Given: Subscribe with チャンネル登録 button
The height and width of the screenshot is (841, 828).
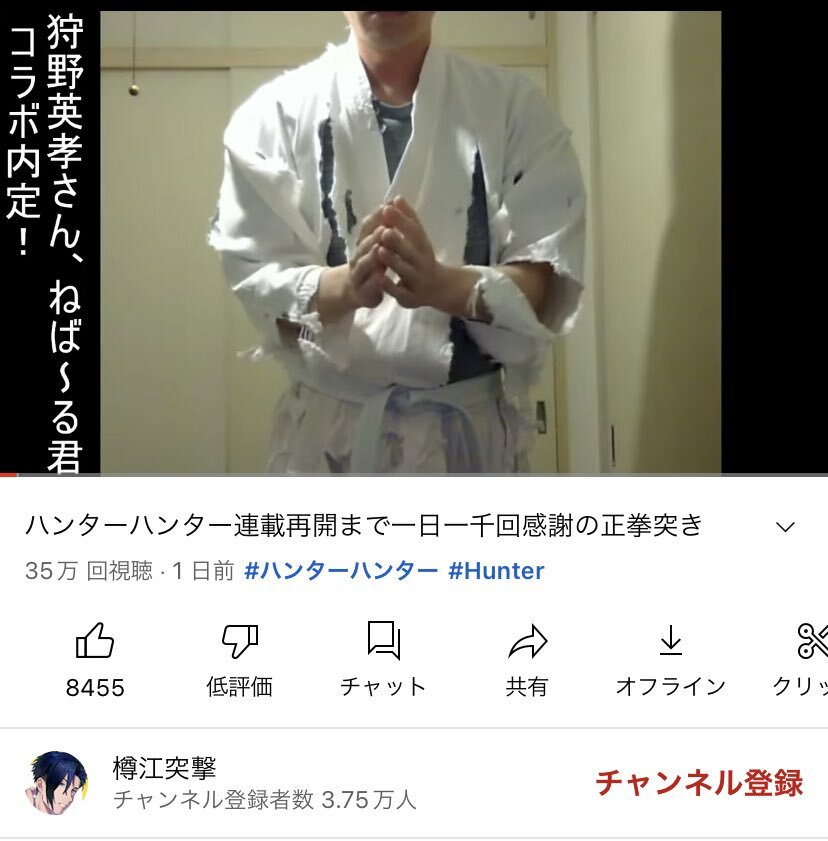Looking at the screenshot, I should click(x=699, y=783).
